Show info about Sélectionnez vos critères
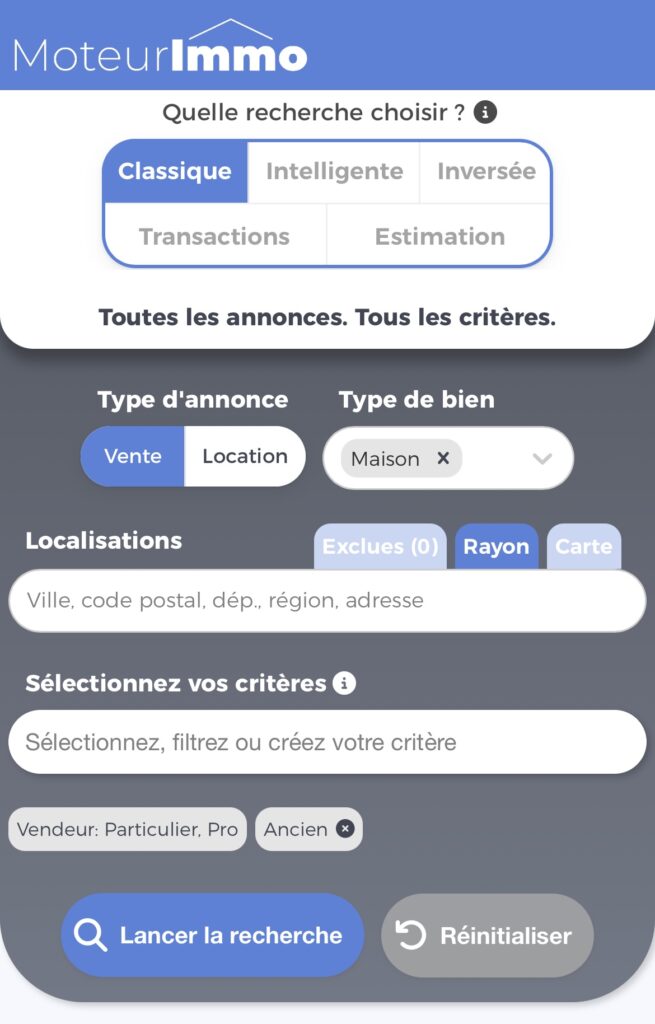The height and width of the screenshot is (1024, 655). 345,684
